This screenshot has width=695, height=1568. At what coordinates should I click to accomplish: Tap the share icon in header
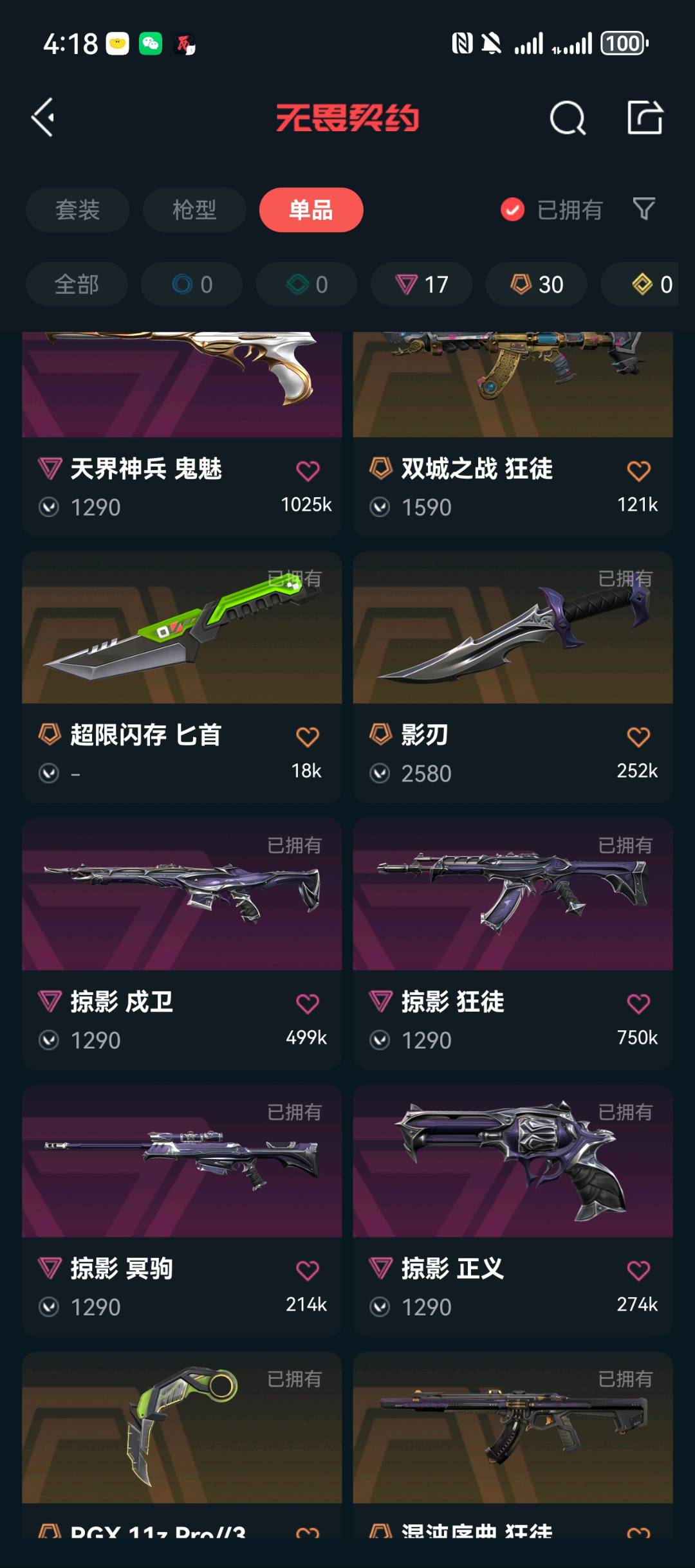pyautogui.click(x=644, y=118)
